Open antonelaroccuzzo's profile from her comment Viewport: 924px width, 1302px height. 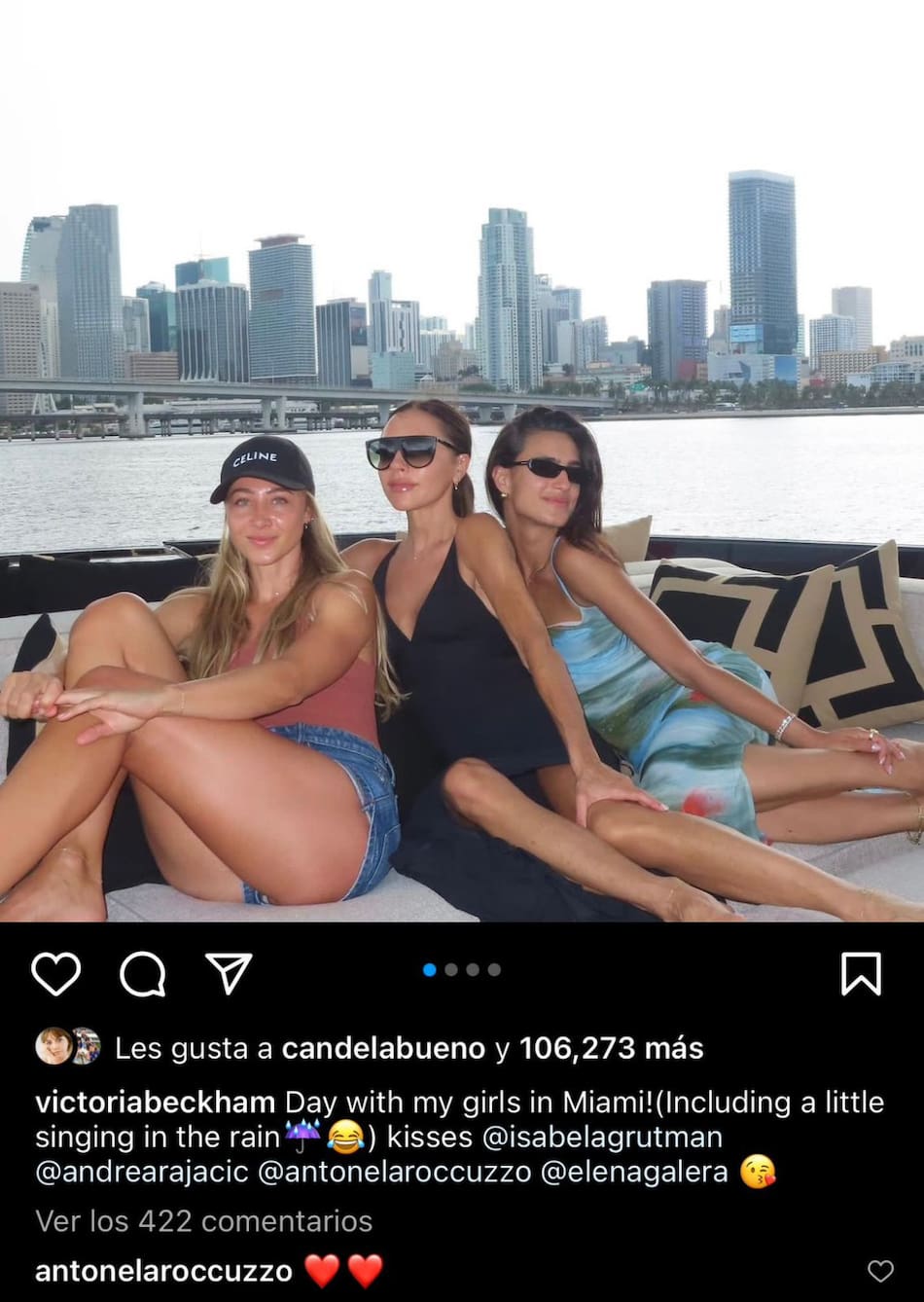click(x=163, y=1271)
